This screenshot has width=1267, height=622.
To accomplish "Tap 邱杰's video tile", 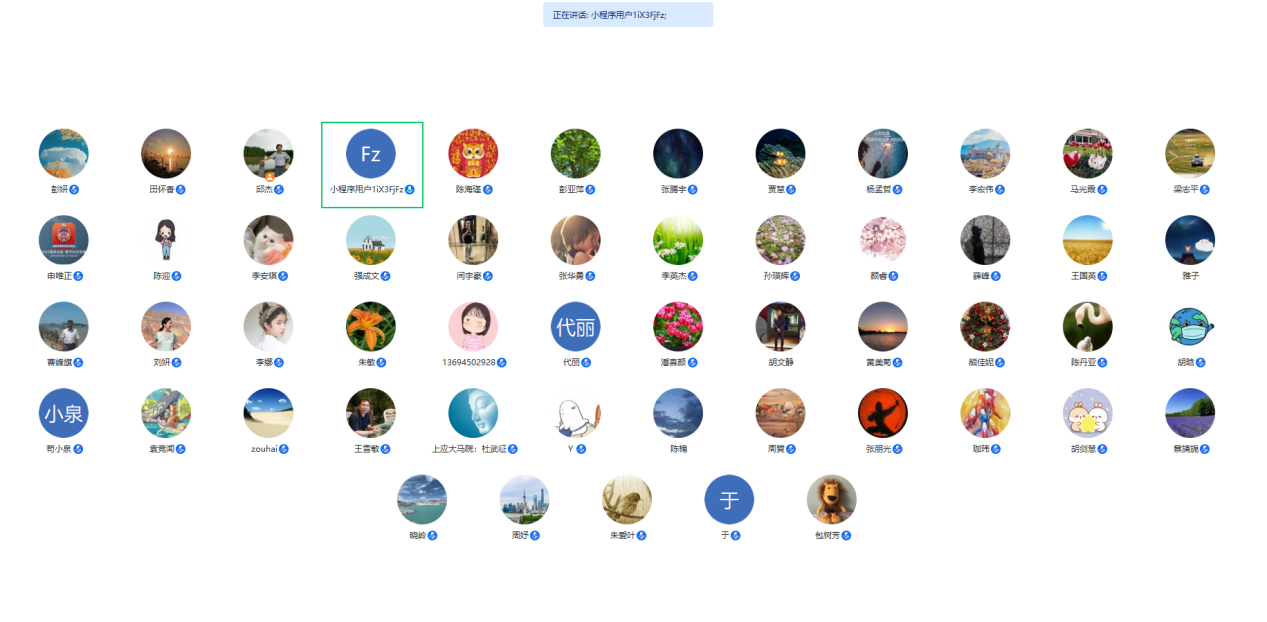I will [268, 154].
